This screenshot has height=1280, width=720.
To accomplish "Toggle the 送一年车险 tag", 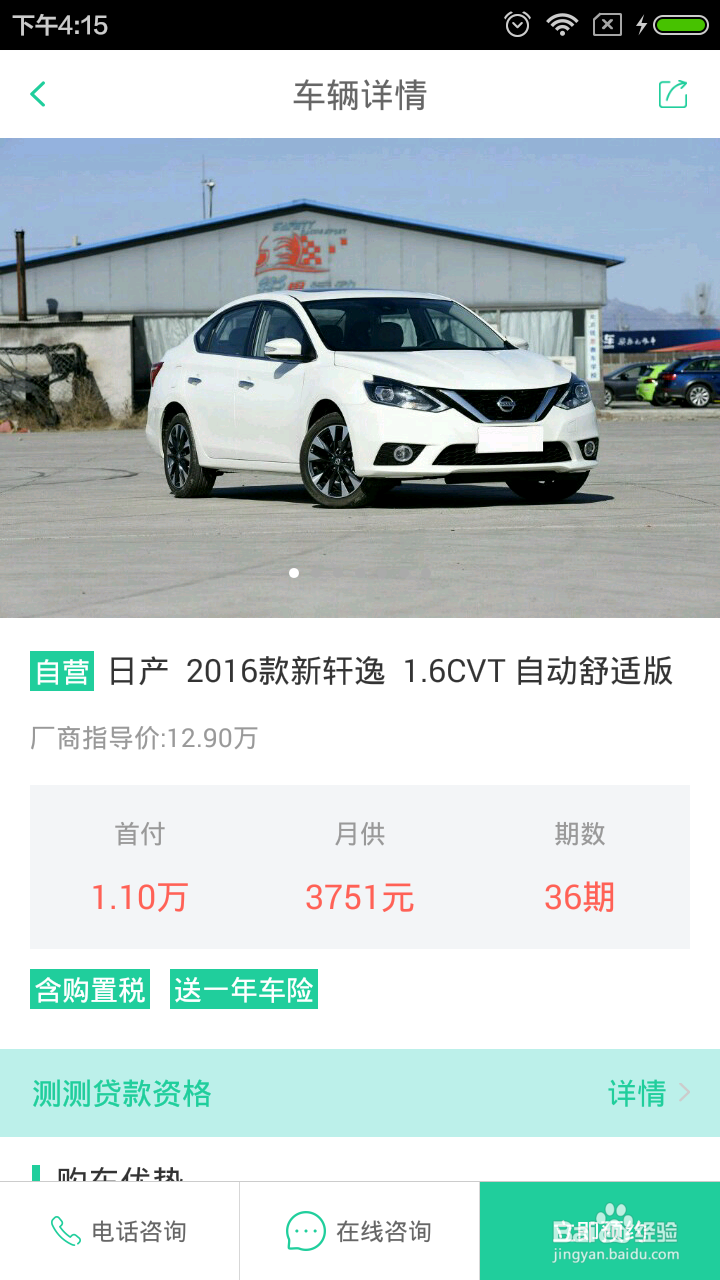I will [x=245, y=990].
